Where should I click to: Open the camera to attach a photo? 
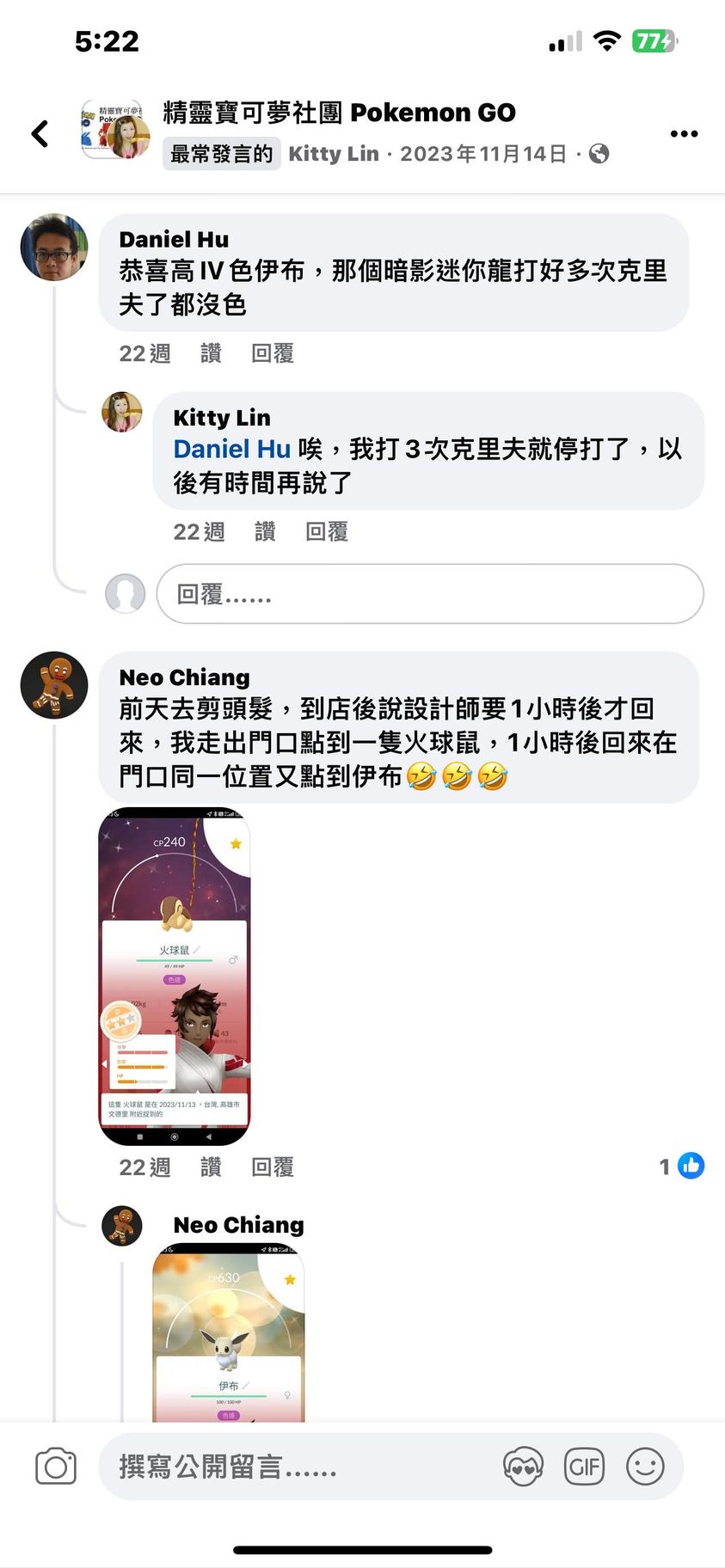point(56,1467)
